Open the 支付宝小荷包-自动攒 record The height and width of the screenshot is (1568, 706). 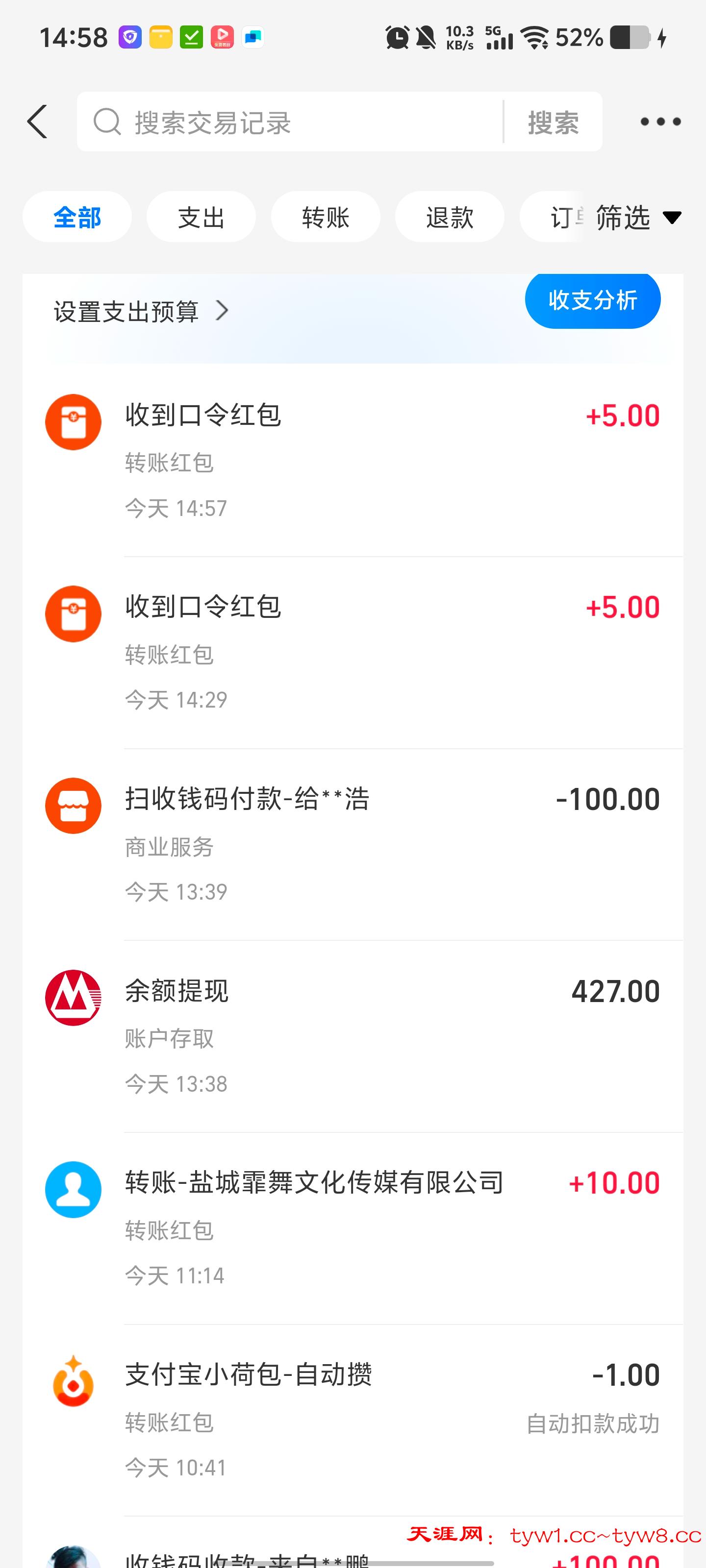click(365, 1420)
